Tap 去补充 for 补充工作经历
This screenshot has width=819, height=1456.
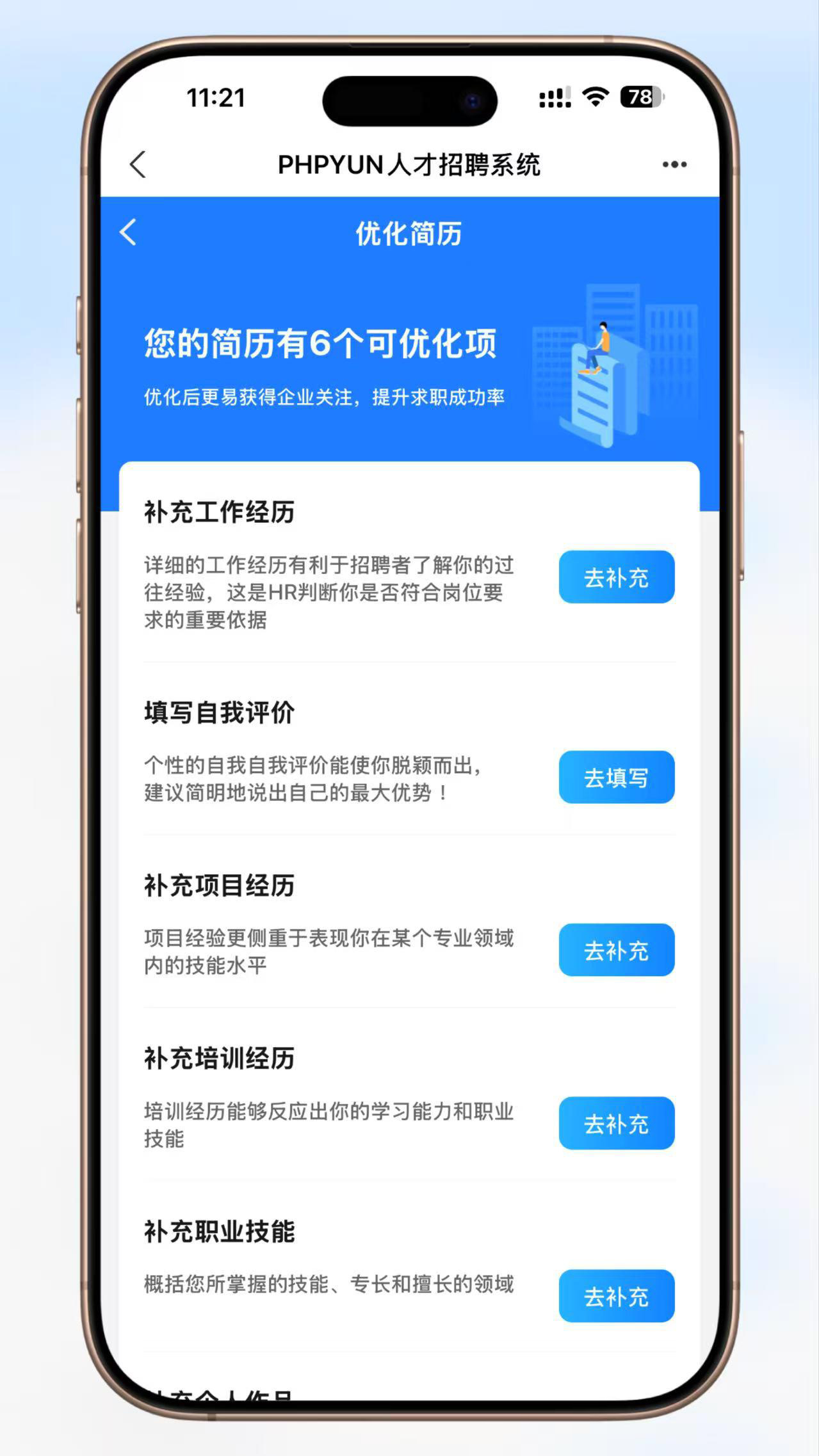point(616,577)
